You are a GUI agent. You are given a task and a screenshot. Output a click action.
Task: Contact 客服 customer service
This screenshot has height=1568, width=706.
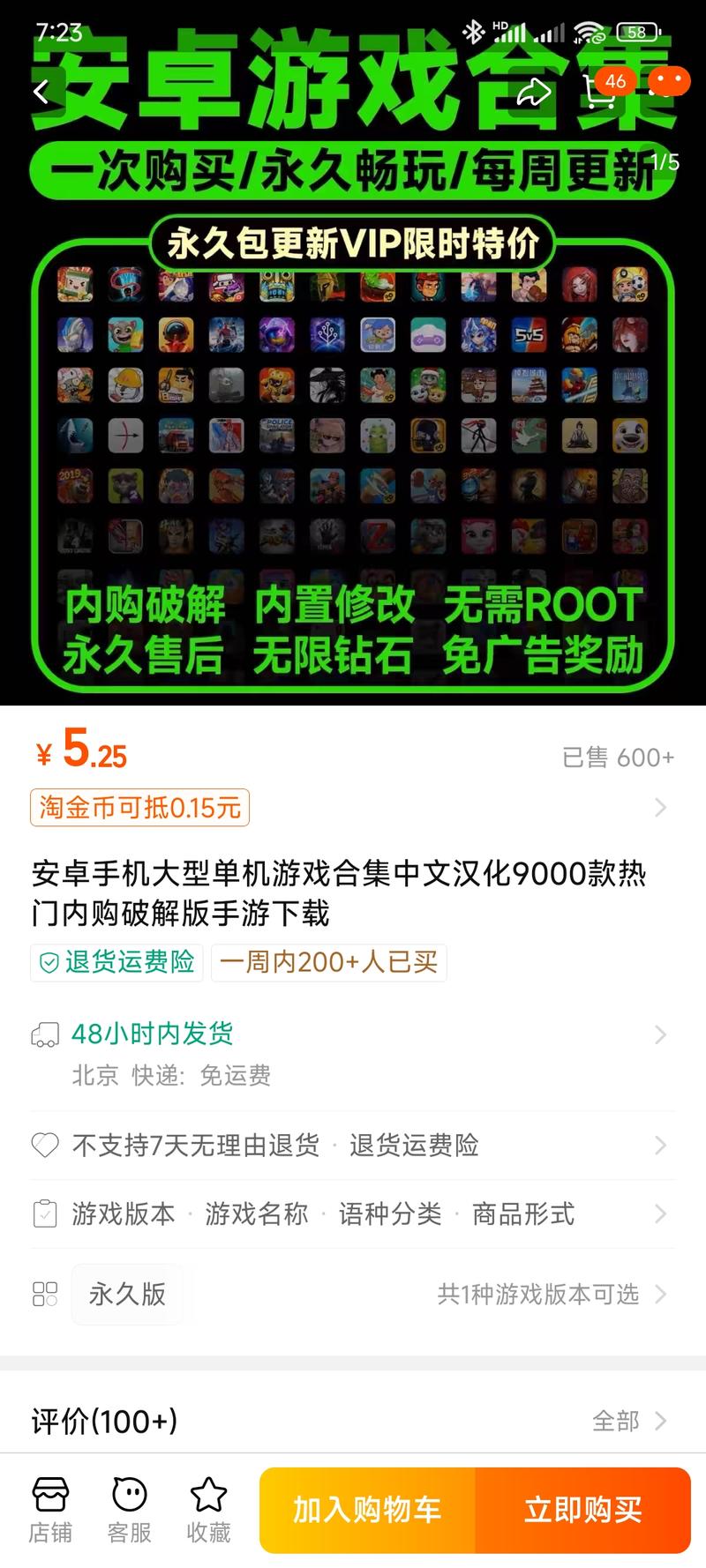[129, 1510]
